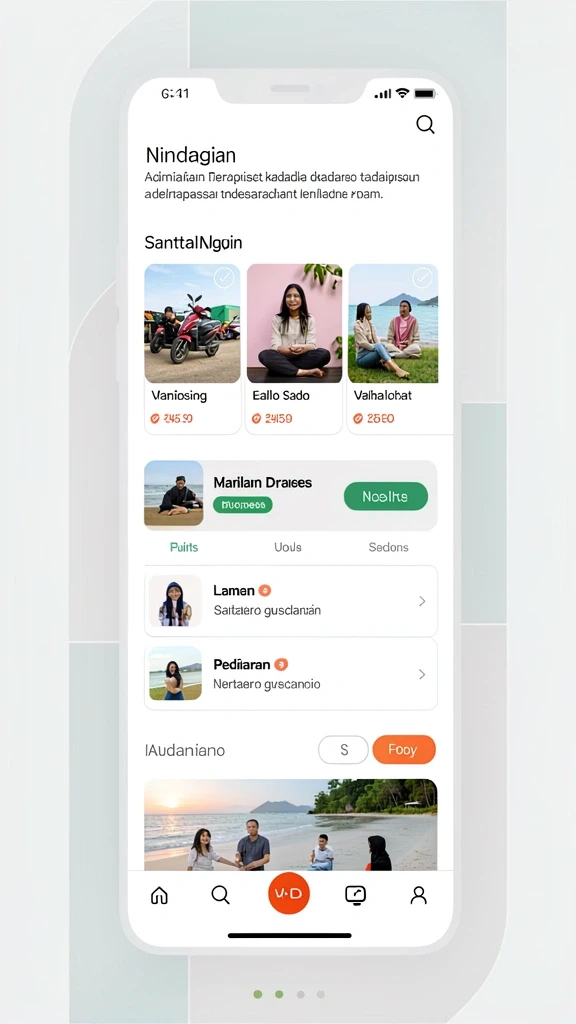
Task: Tap the orange Fooy chip
Action: tap(404, 750)
